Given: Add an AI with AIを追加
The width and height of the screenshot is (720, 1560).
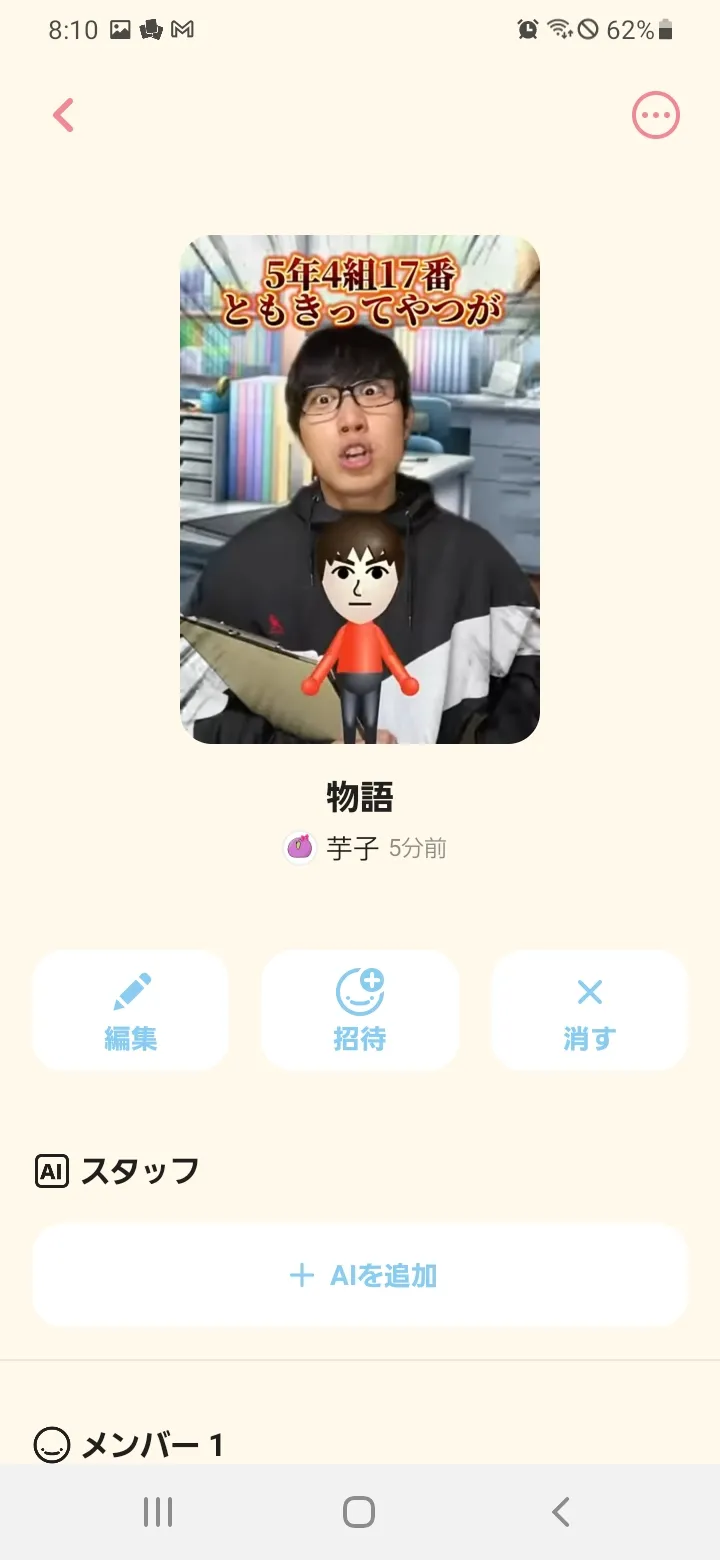Looking at the screenshot, I should 360,1275.
